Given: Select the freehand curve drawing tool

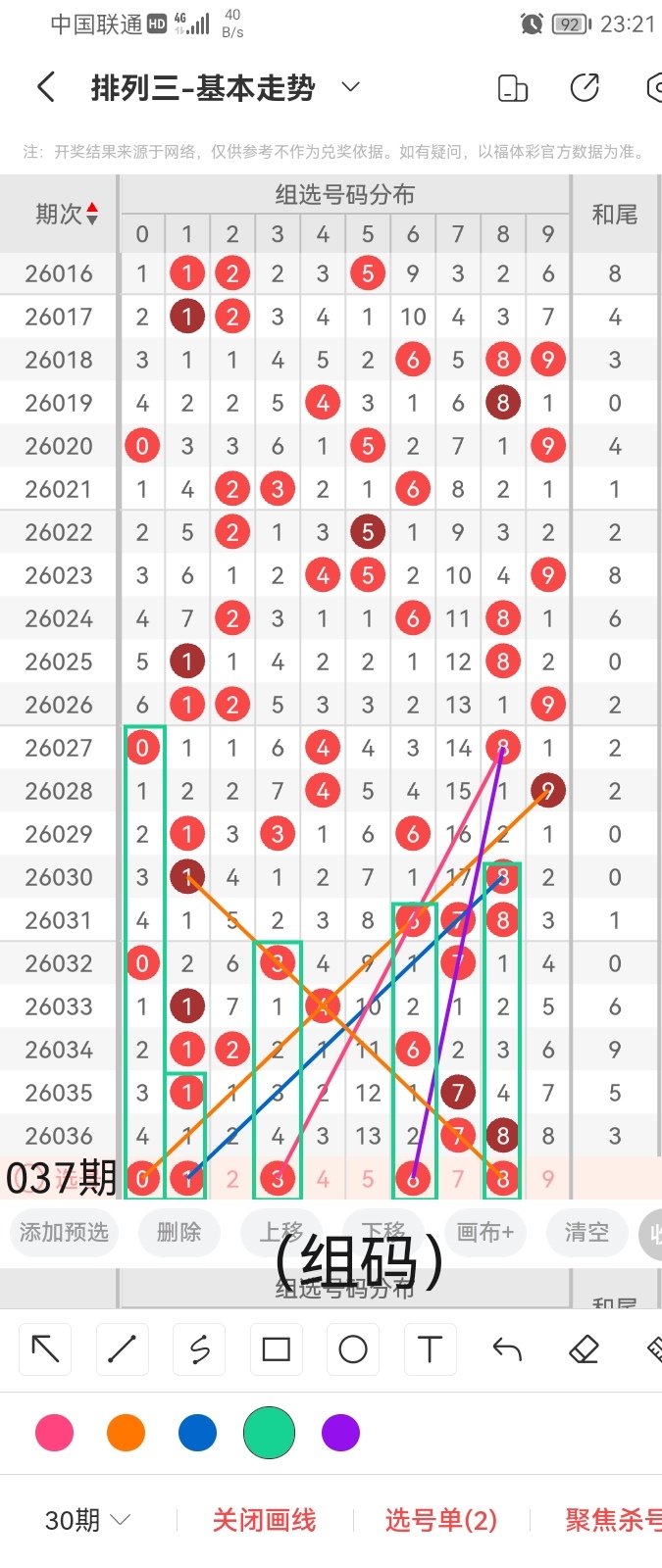Looking at the screenshot, I should click(x=199, y=1349).
